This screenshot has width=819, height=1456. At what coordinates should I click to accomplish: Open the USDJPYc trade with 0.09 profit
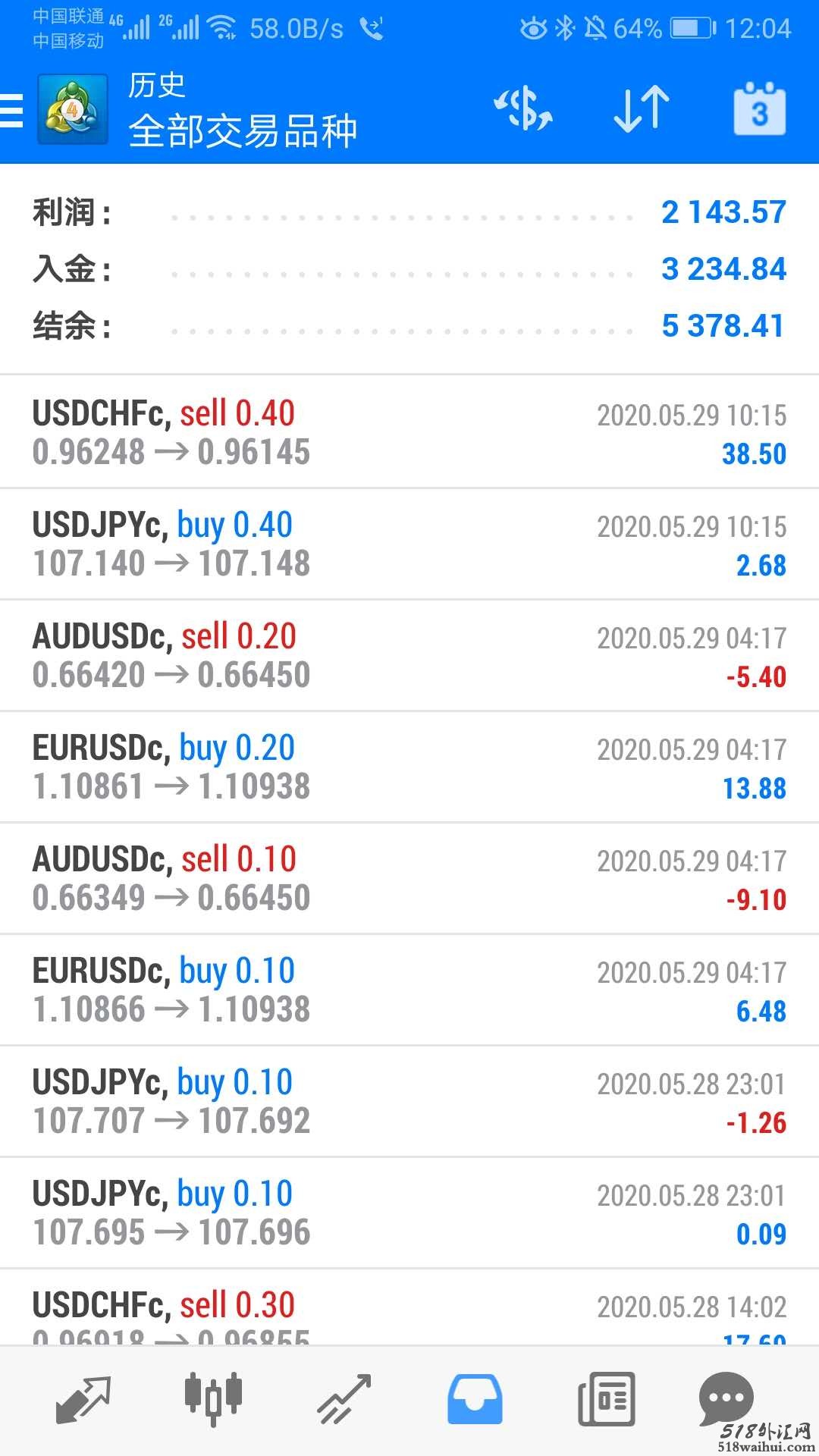[x=409, y=1213]
